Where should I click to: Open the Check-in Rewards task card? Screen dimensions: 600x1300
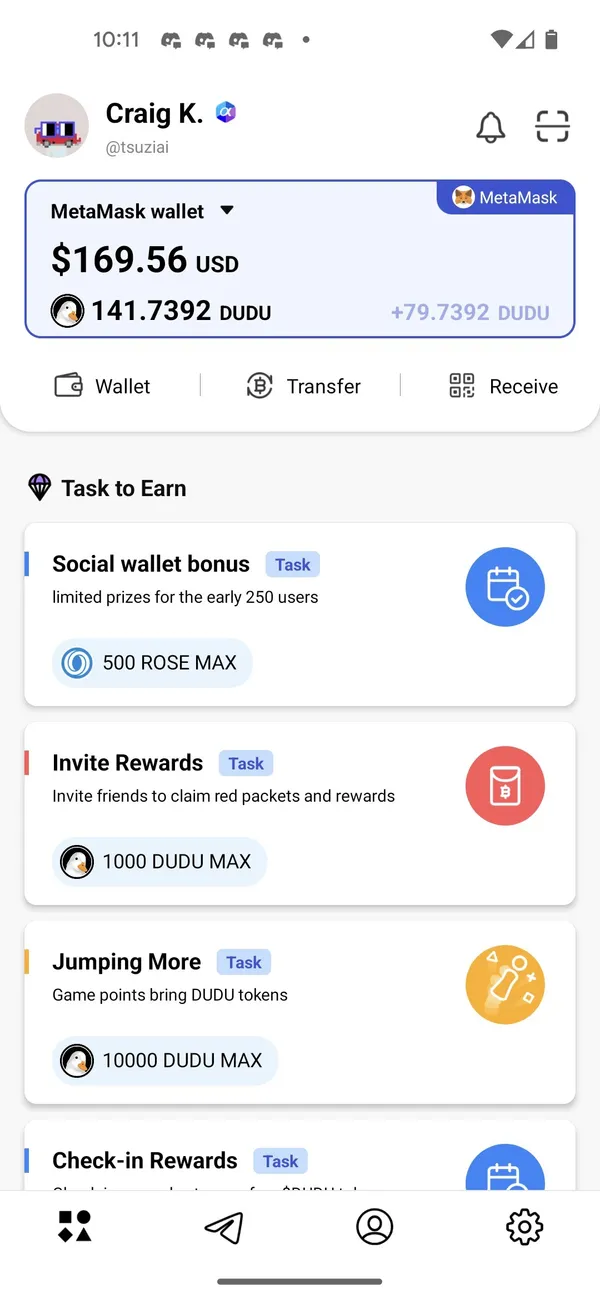[300, 1160]
